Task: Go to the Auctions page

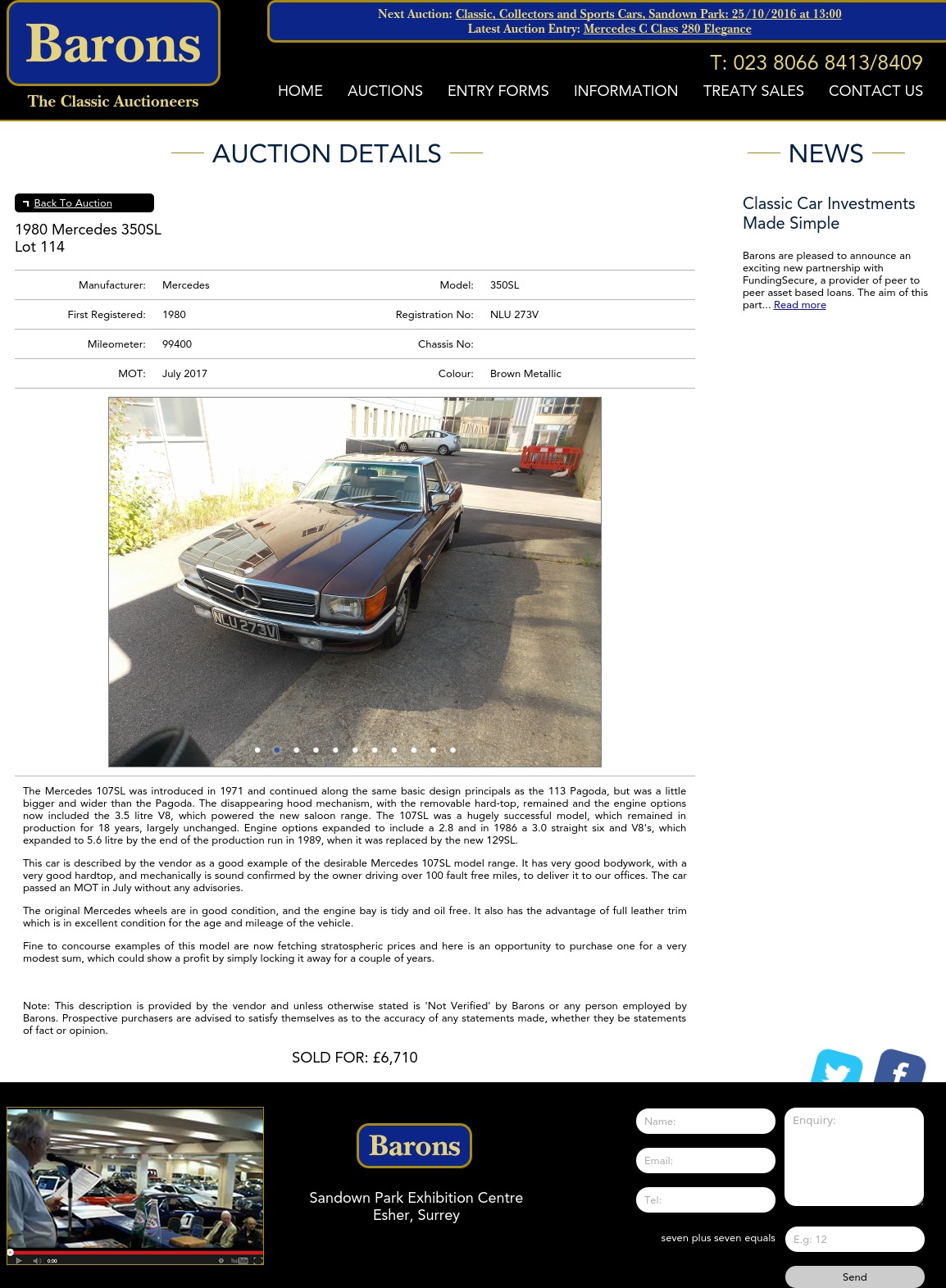Action: (384, 91)
